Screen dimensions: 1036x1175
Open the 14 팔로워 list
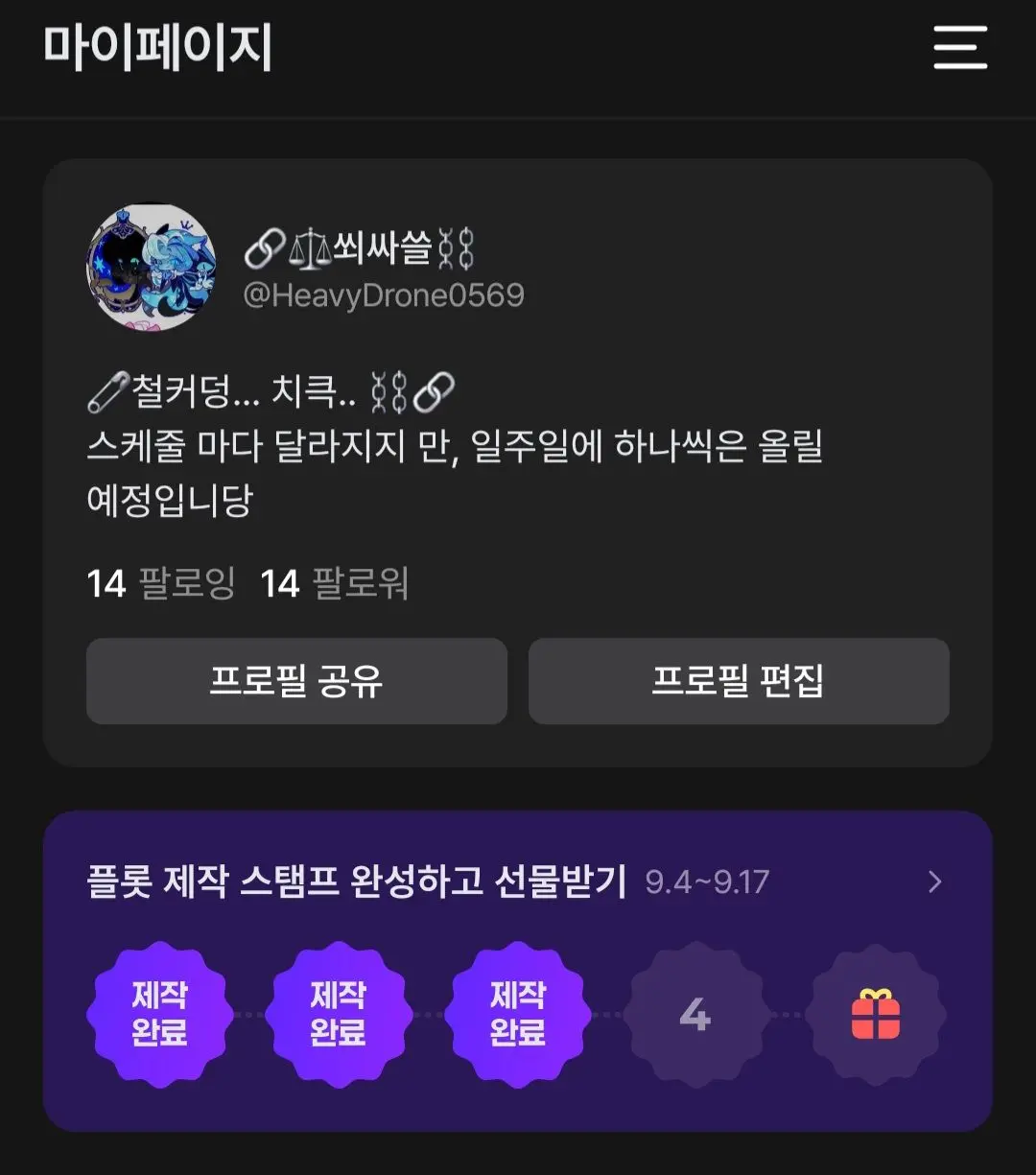pyautogui.click(x=335, y=583)
